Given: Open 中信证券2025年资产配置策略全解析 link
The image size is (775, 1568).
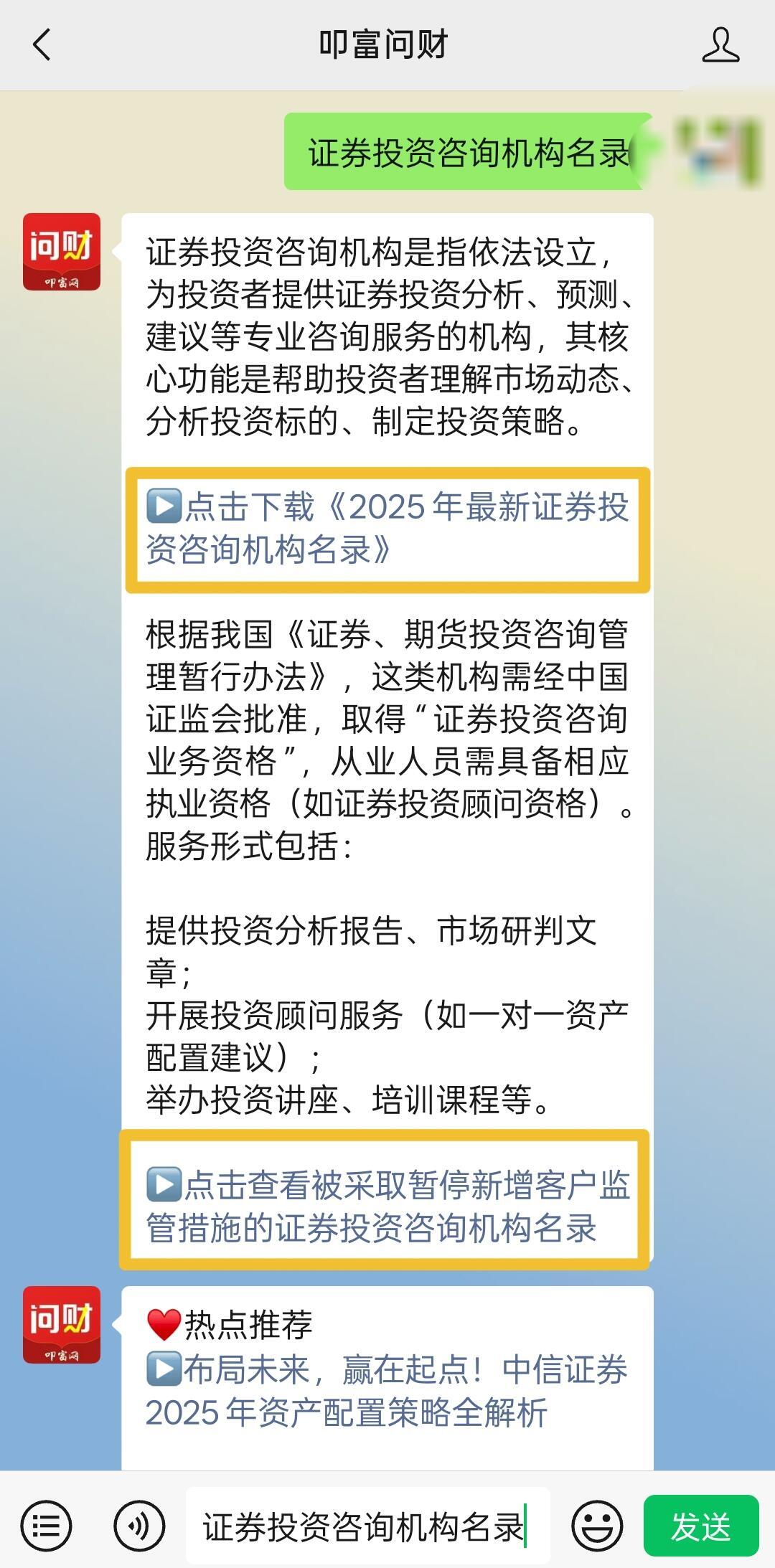Looking at the screenshot, I should pyautogui.click(x=387, y=1391).
